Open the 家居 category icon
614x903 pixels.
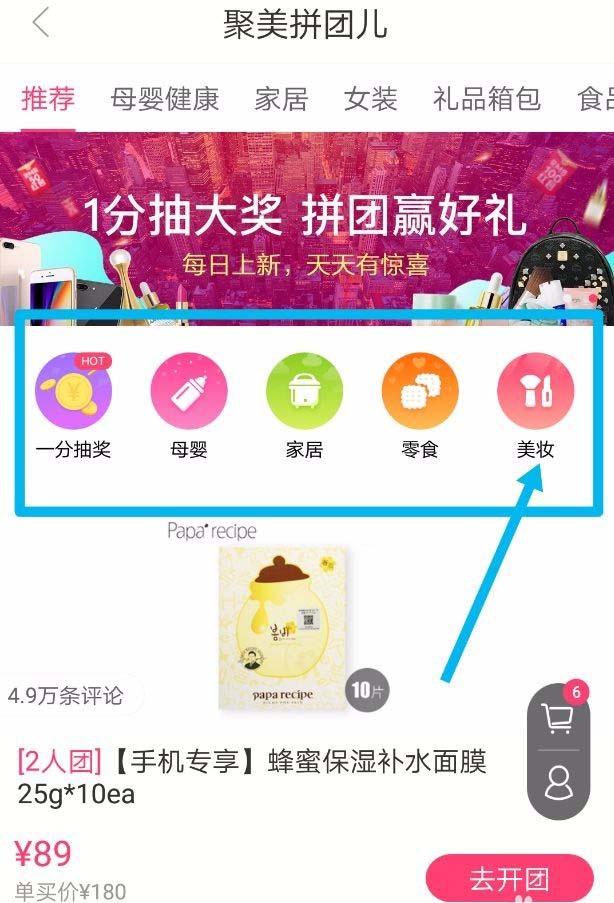tap(304, 395)
